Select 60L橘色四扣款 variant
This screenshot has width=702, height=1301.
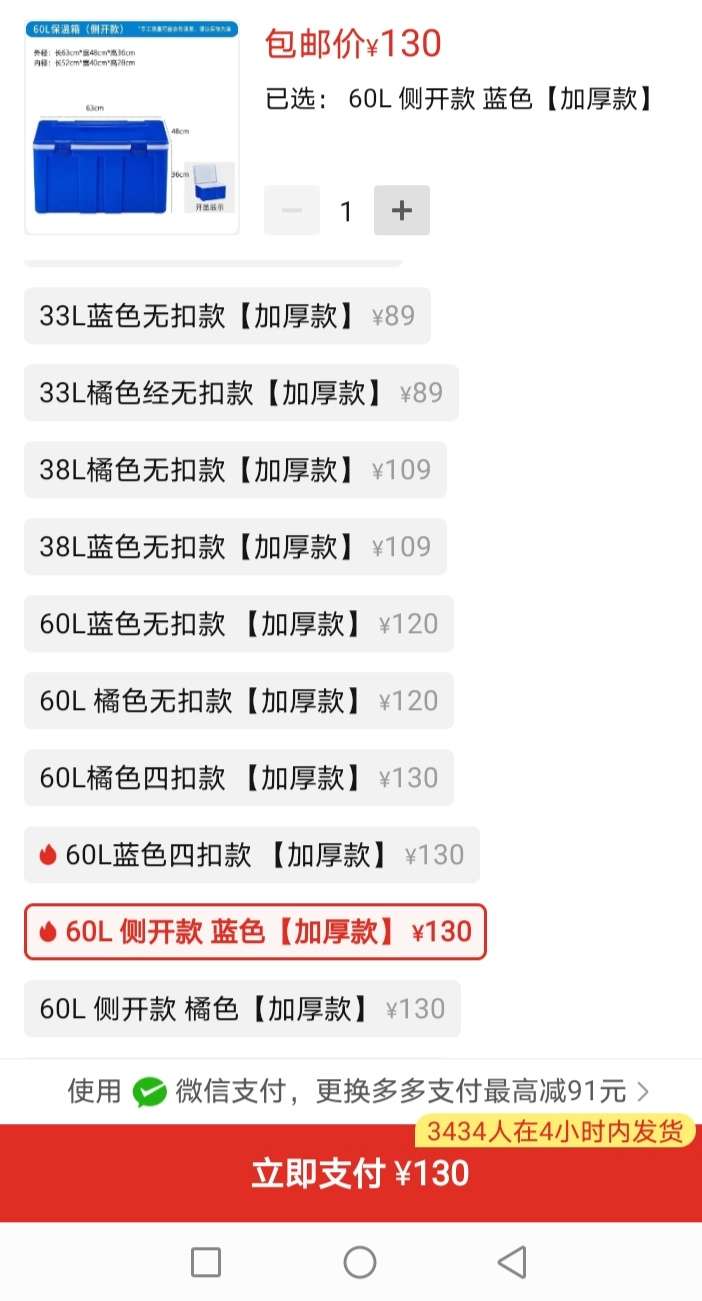239,778
